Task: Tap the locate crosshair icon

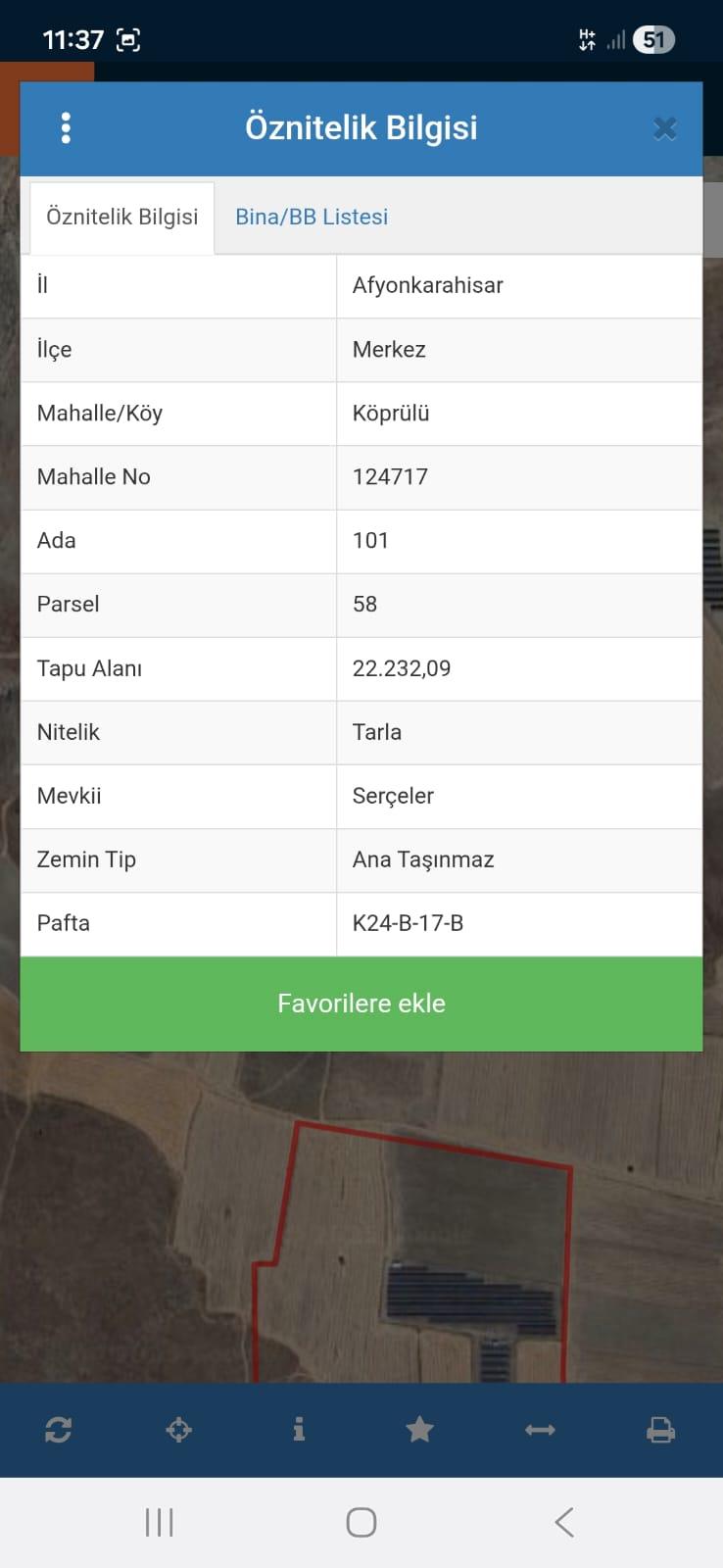Action: [x=178, y=1430]
